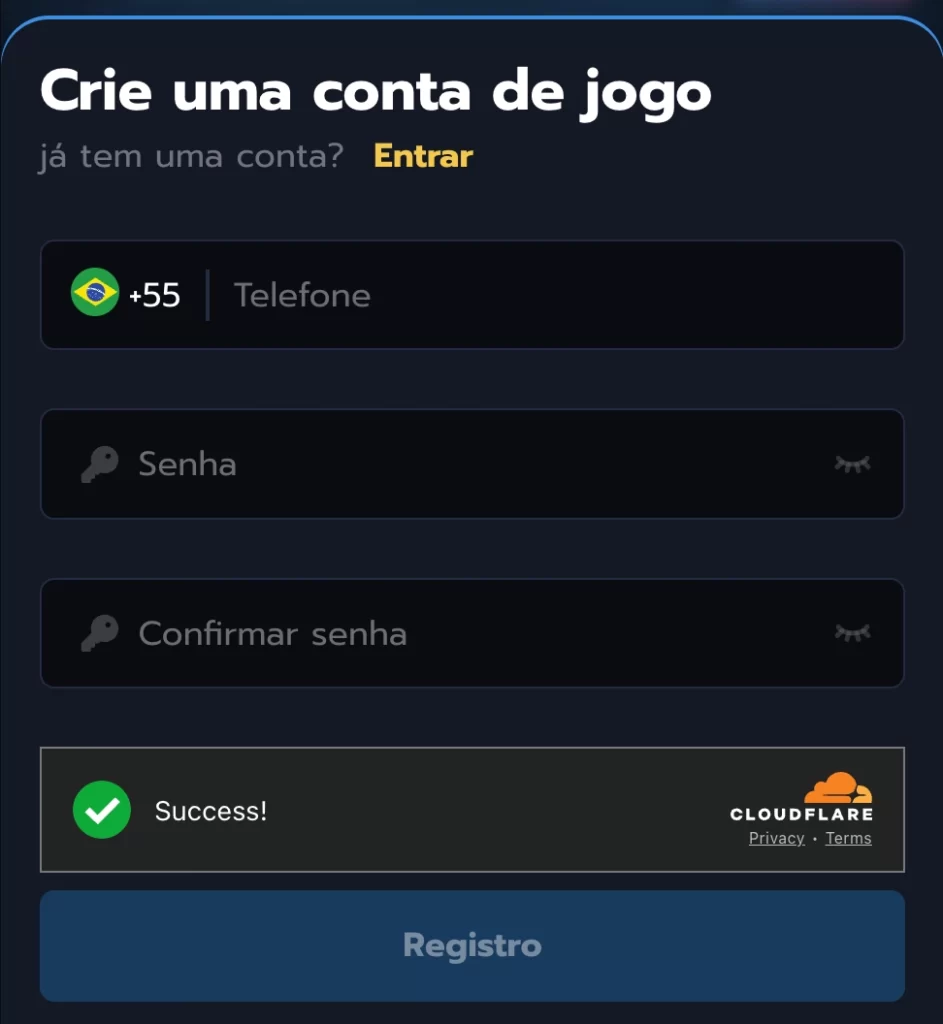Open Cloudflare Terms link

pyautogui.click(x=848, y=838)
